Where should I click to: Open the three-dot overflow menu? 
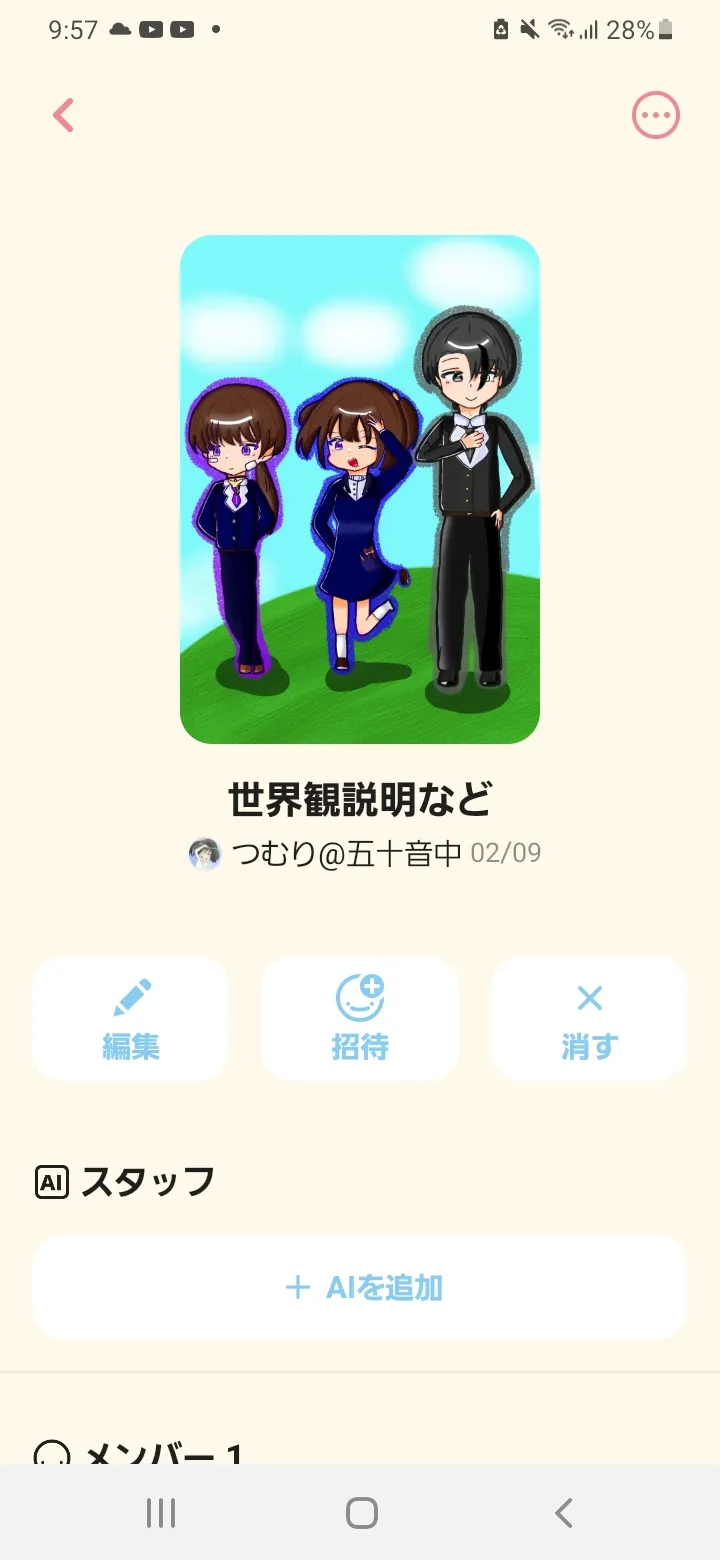click(655, 116)
